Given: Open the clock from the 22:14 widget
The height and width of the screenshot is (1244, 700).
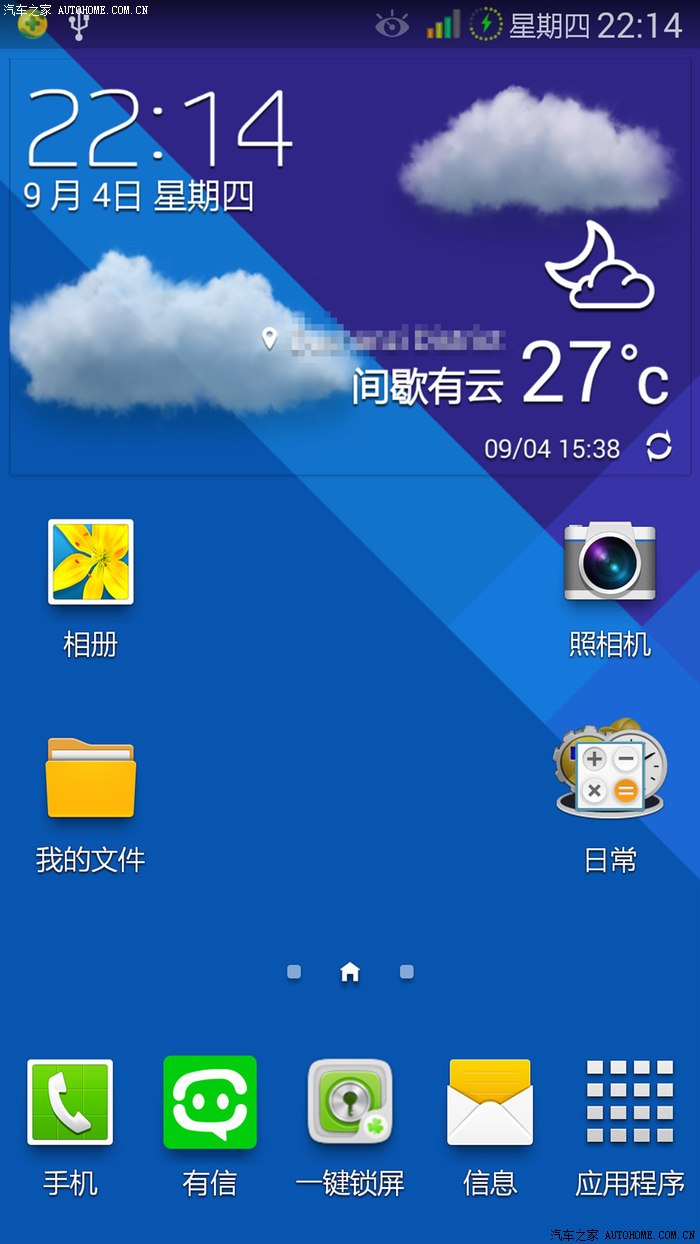Looking at the screenshot, I should 160,130.
